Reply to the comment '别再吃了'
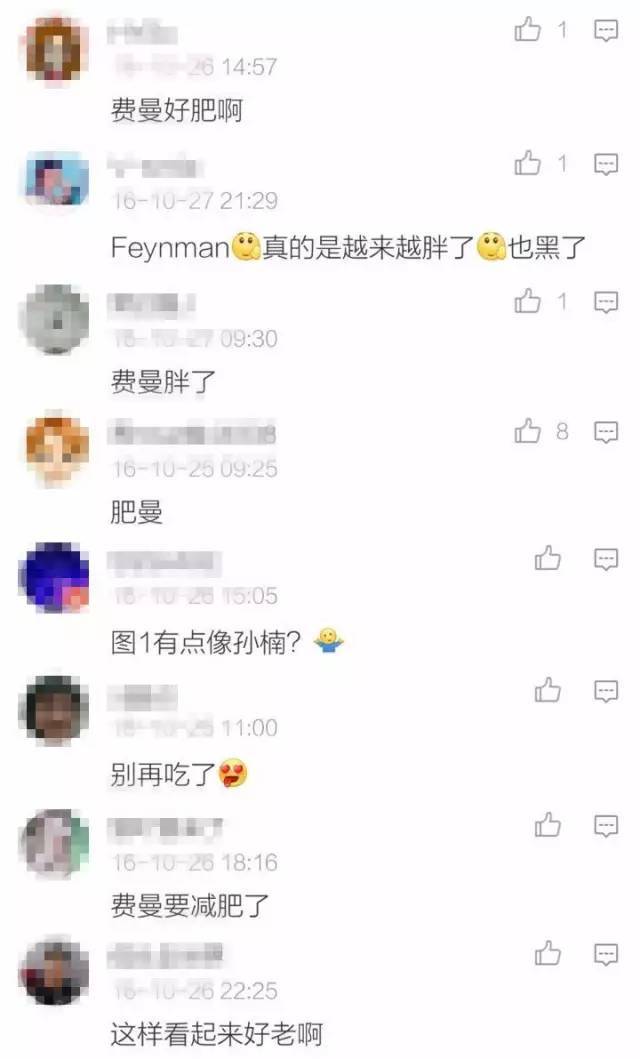Screen dimensions: 640x1059 coord(607,691)
